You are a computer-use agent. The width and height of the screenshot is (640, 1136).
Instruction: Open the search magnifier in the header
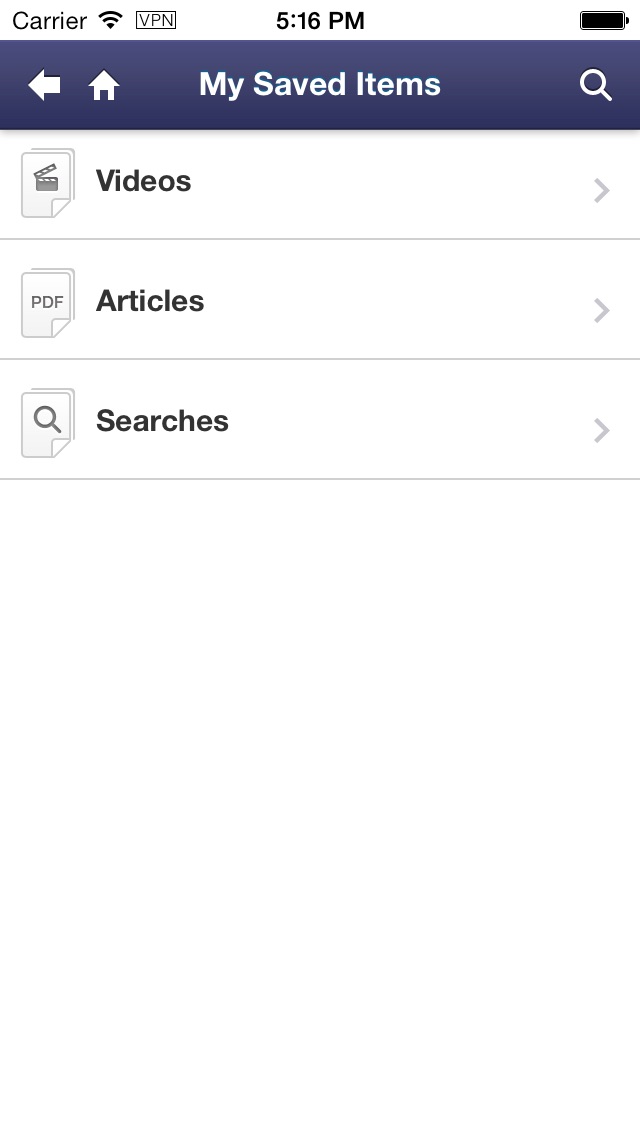[595, 86]
